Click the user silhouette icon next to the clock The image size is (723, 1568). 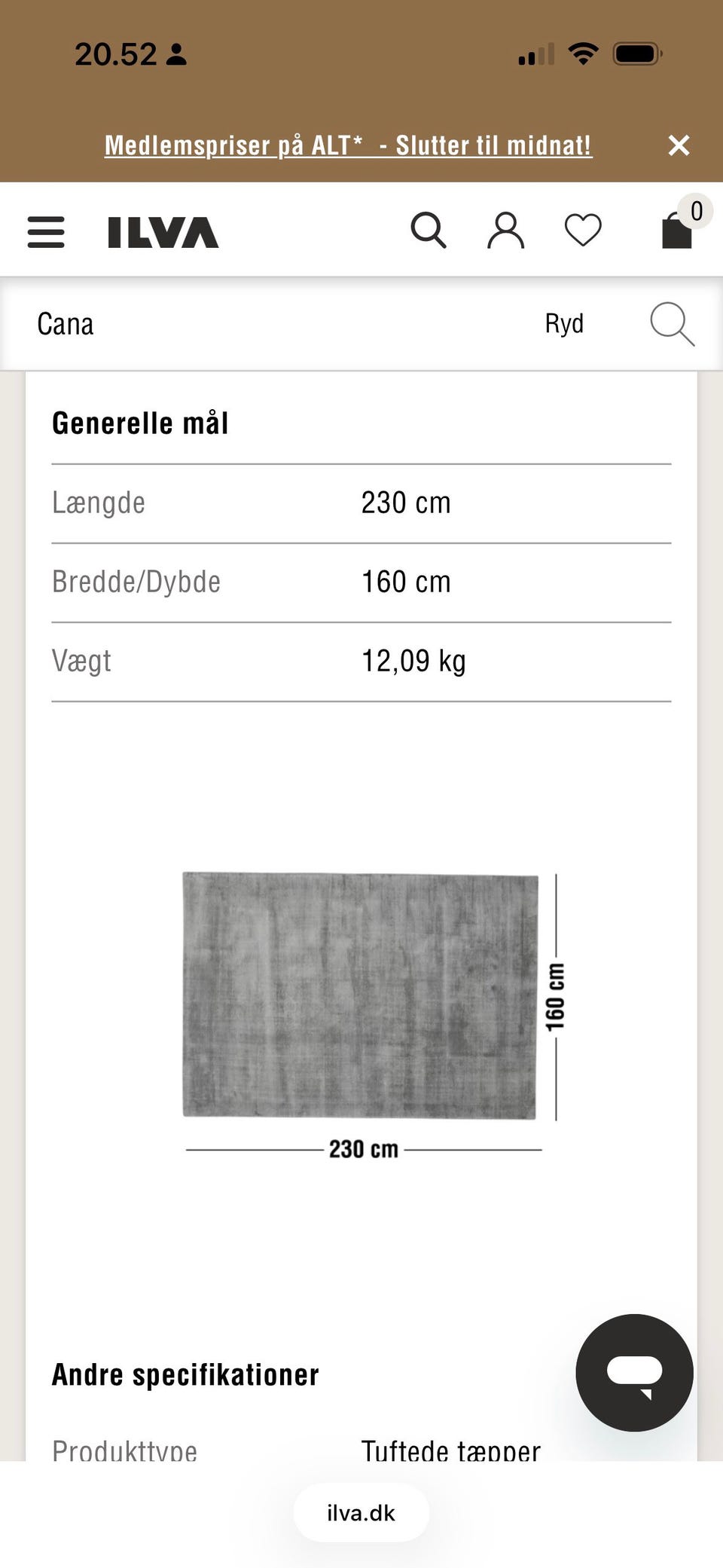click(x=176, y=53)
